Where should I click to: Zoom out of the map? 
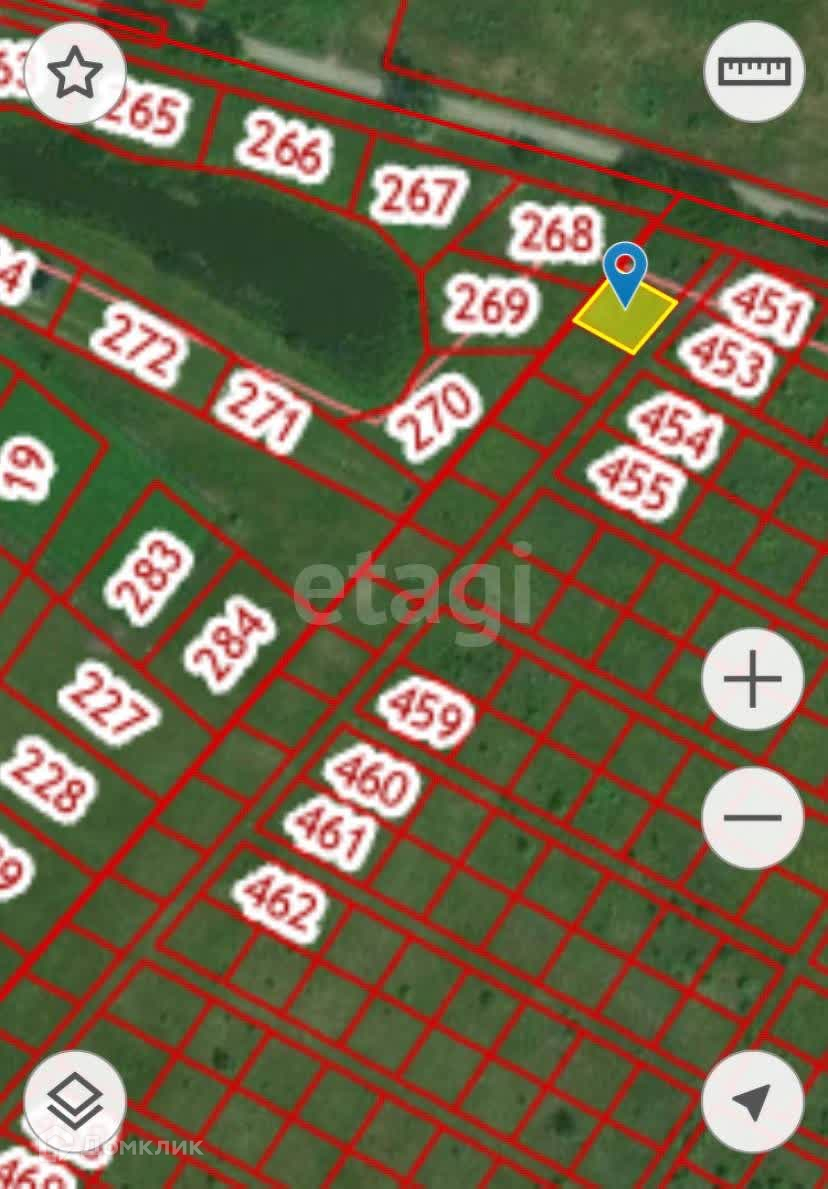(x=752, y=818)
